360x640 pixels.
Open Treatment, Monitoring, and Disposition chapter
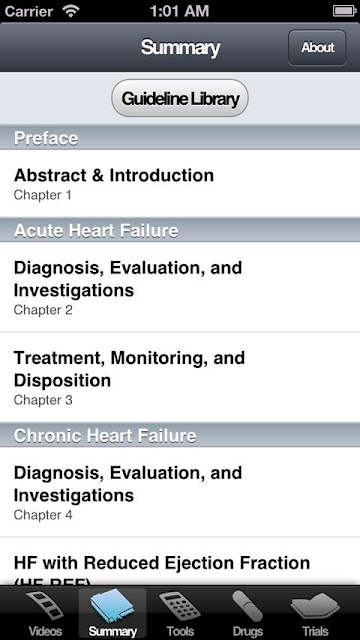tap(180, 377)
